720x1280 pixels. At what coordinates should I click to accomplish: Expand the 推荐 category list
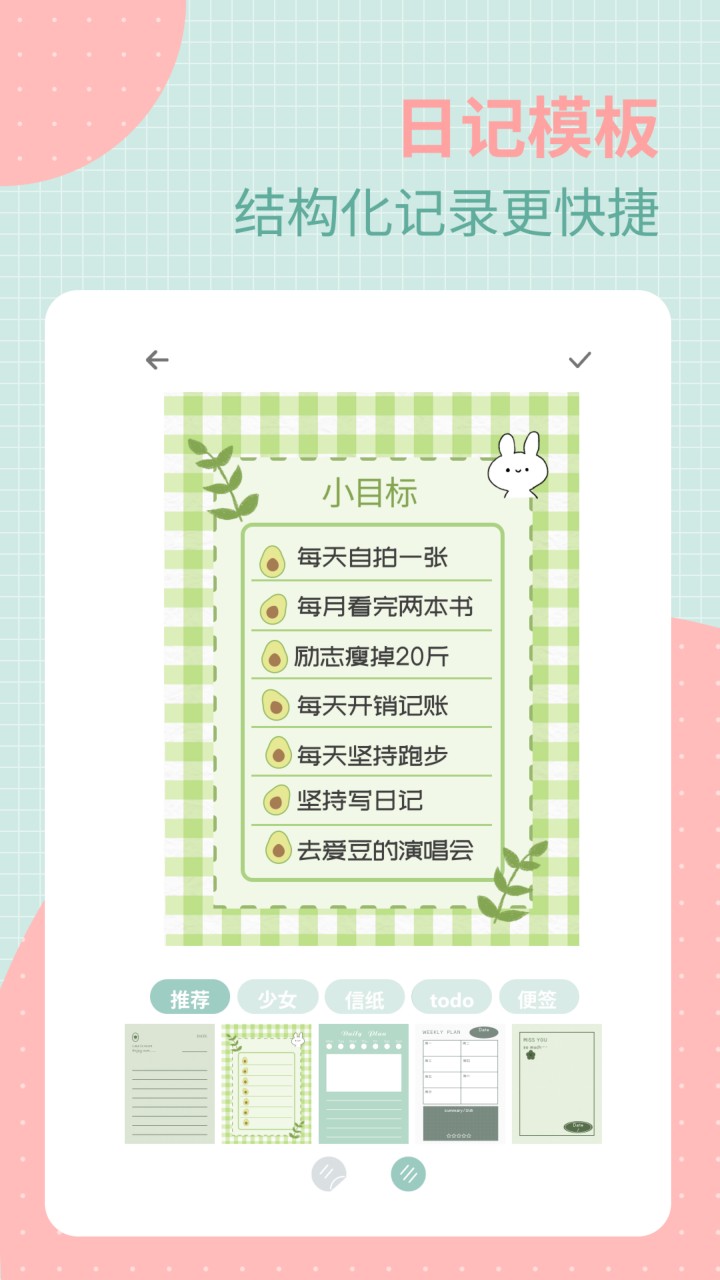[x=189, y=997]
